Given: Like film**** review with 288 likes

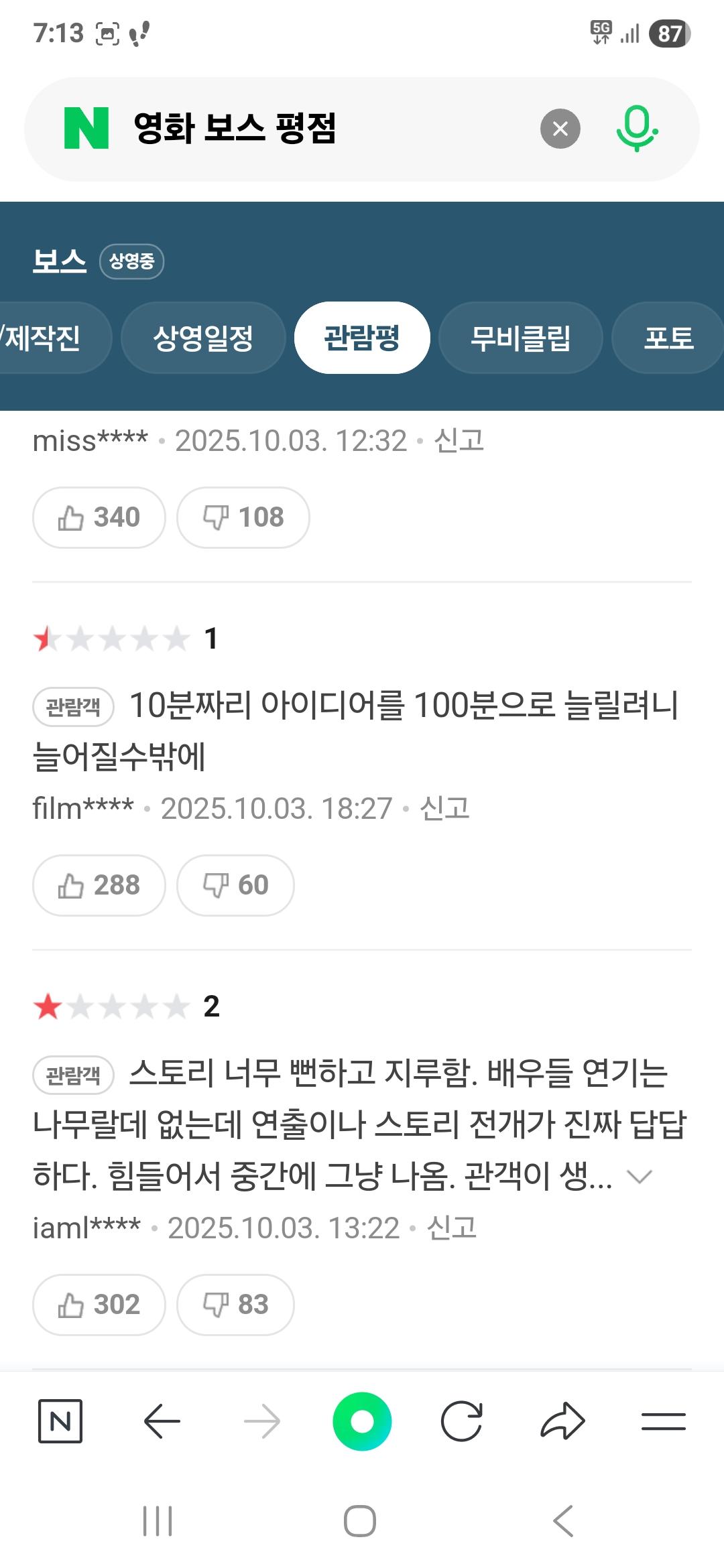Looking at the screenshot, I should (x=99, y=885).
